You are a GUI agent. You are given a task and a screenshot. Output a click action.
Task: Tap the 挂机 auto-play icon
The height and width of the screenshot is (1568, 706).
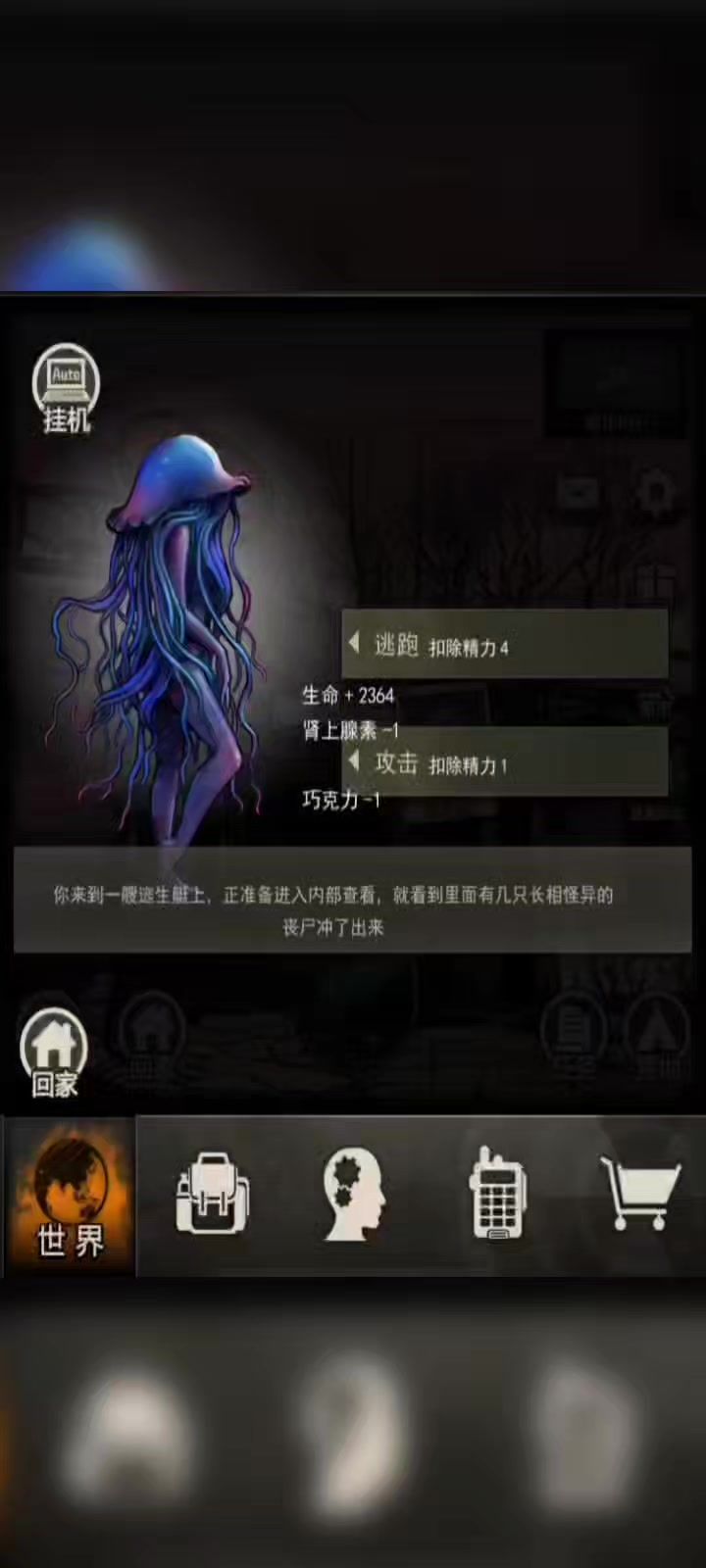pyautogui.click(x=65, y=388)
